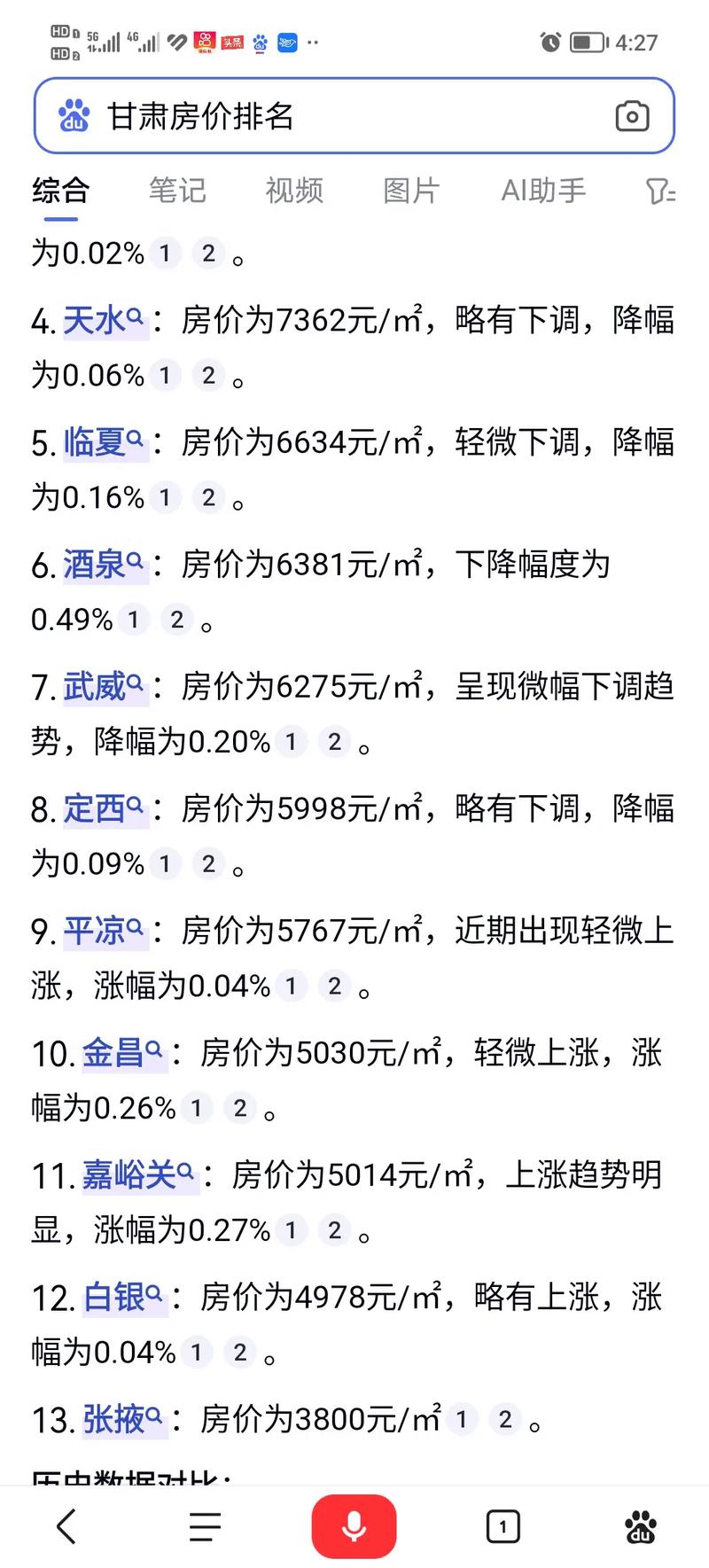Open the 临夏 city link
Screen dimensions: 709x1568
(95, 443)
